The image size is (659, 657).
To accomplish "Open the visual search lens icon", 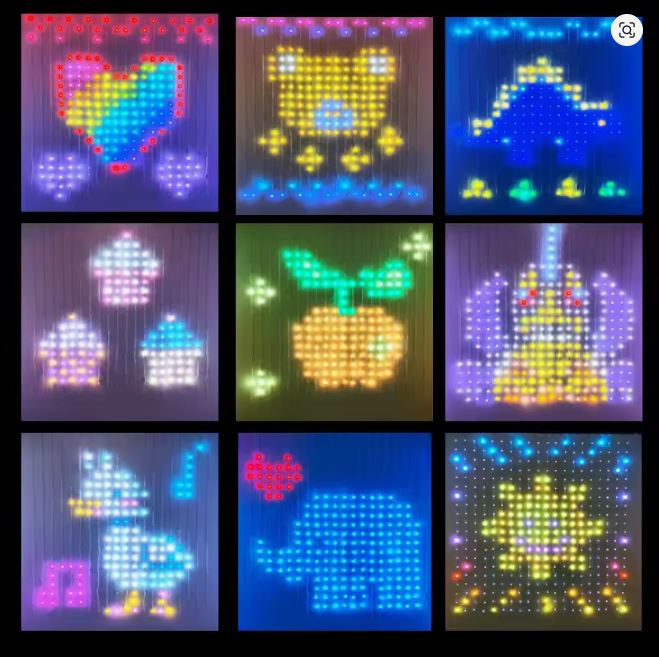I will pos(627,30).
